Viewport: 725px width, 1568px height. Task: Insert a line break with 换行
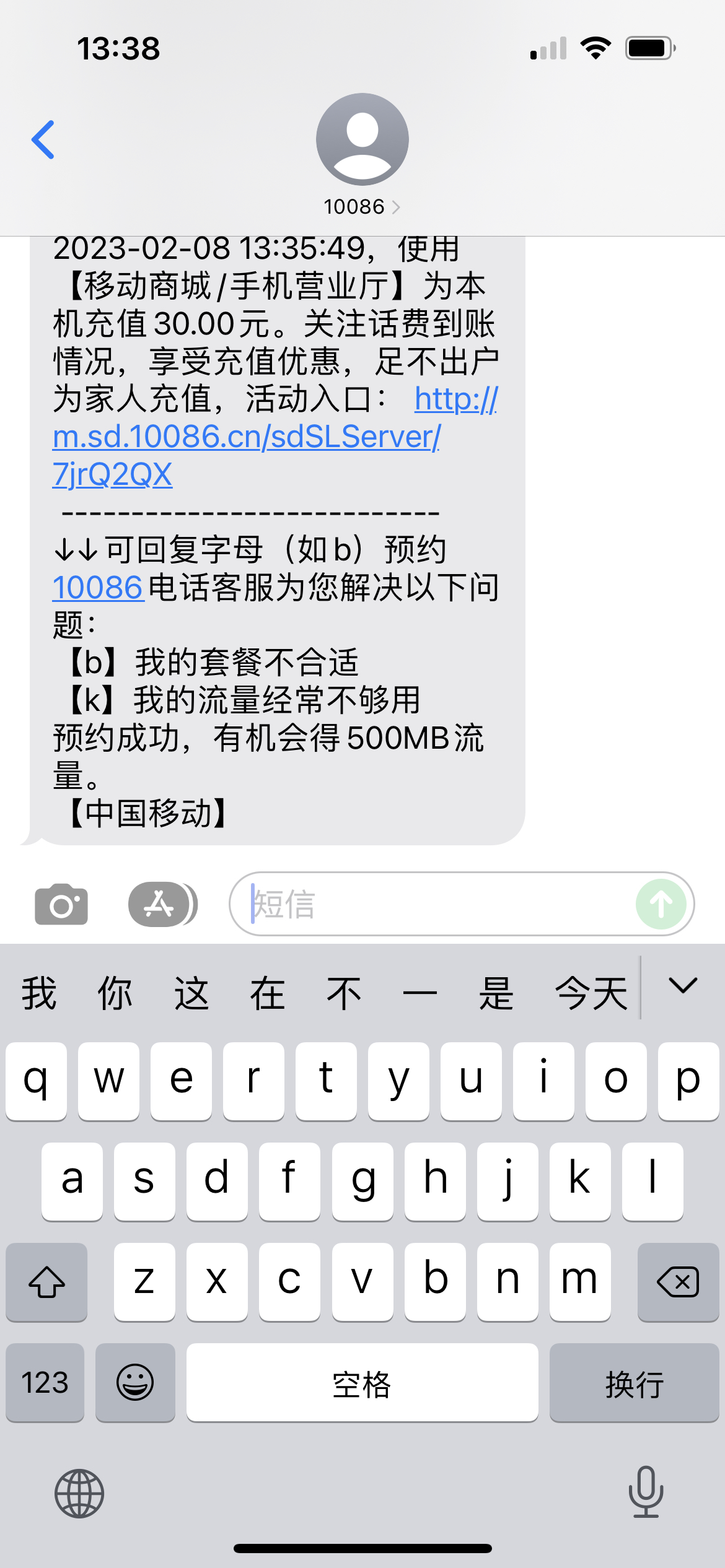[x=634, y=1383]
